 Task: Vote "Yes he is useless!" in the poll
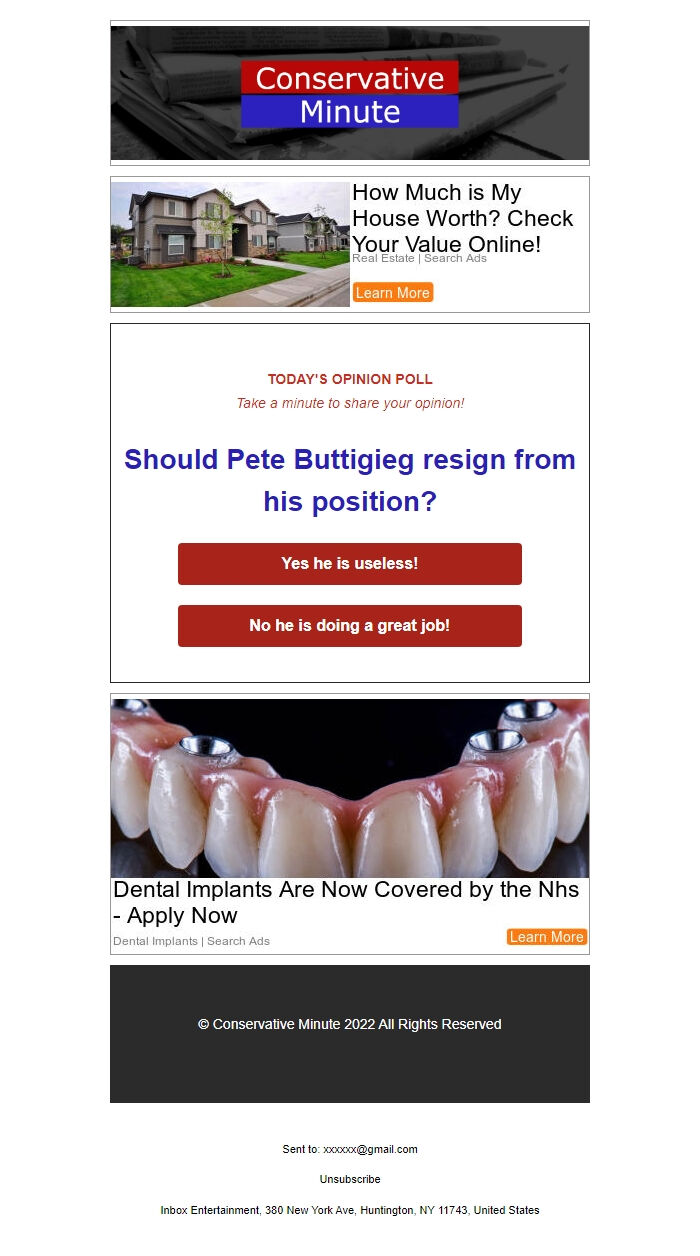click(x=350, y=564)
